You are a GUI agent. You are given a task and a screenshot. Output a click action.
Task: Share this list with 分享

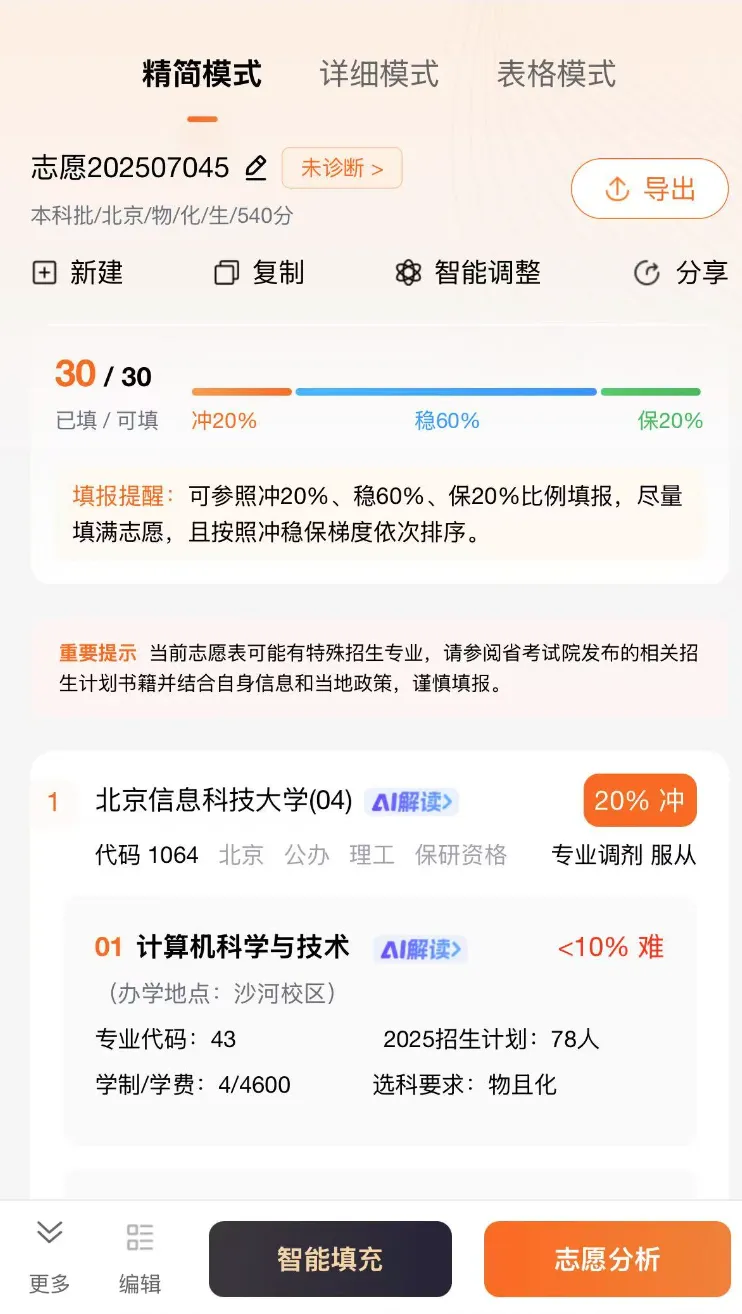point(681,273)
